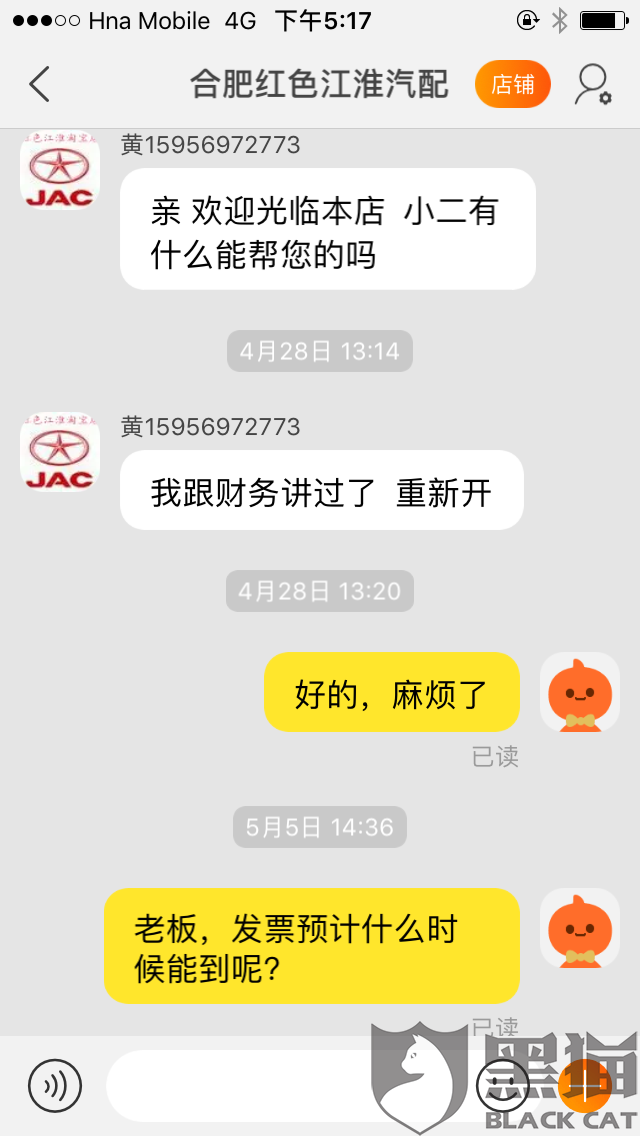Open the plus attachments menu
Screen dimensions: 640x1136
pos(584,1083)
